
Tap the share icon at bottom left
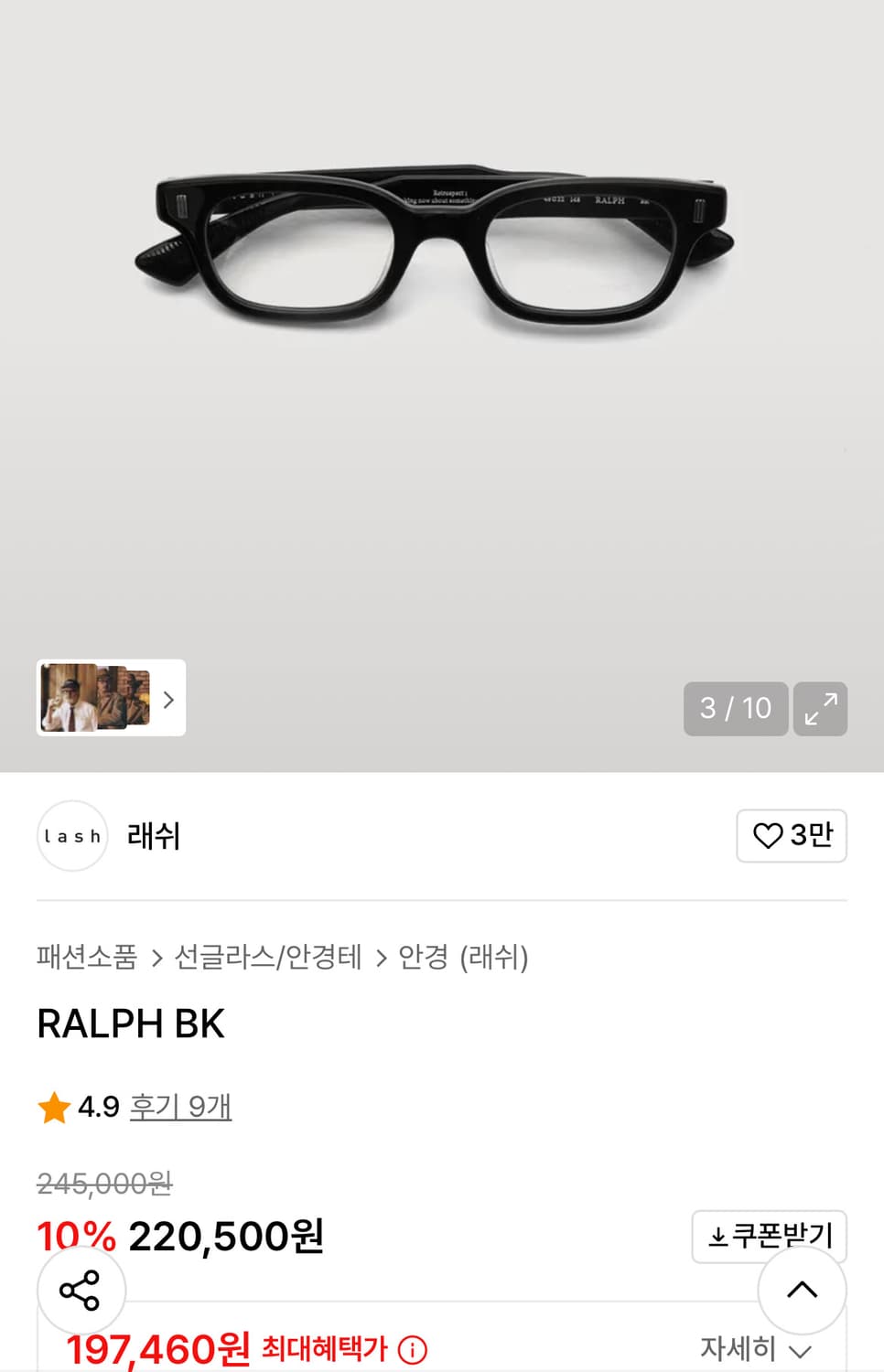(x=81, y=1291)
